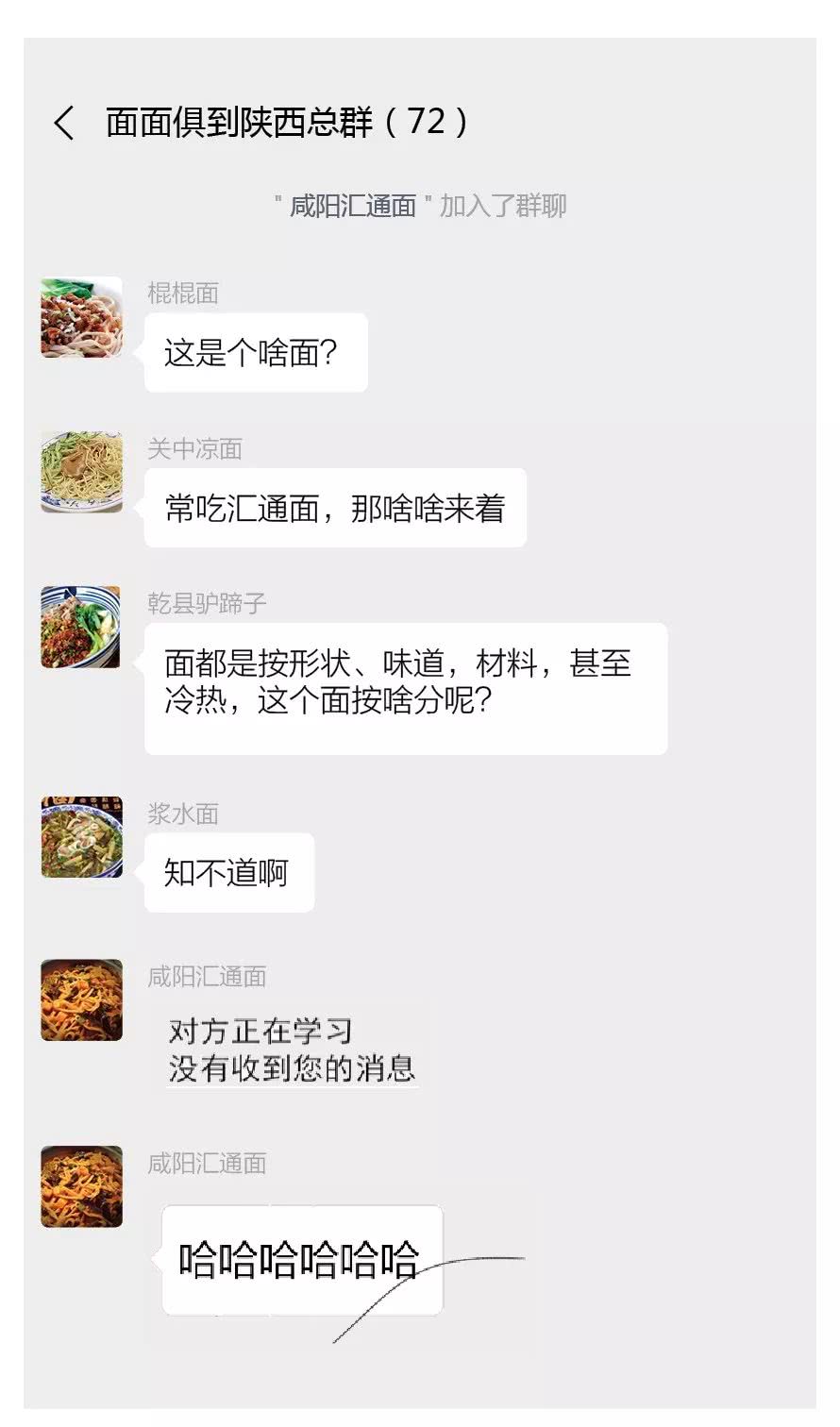Screen dimensions: 840x1427
Task: Select the message 这是个啥面？
Action: pos(255,351)
